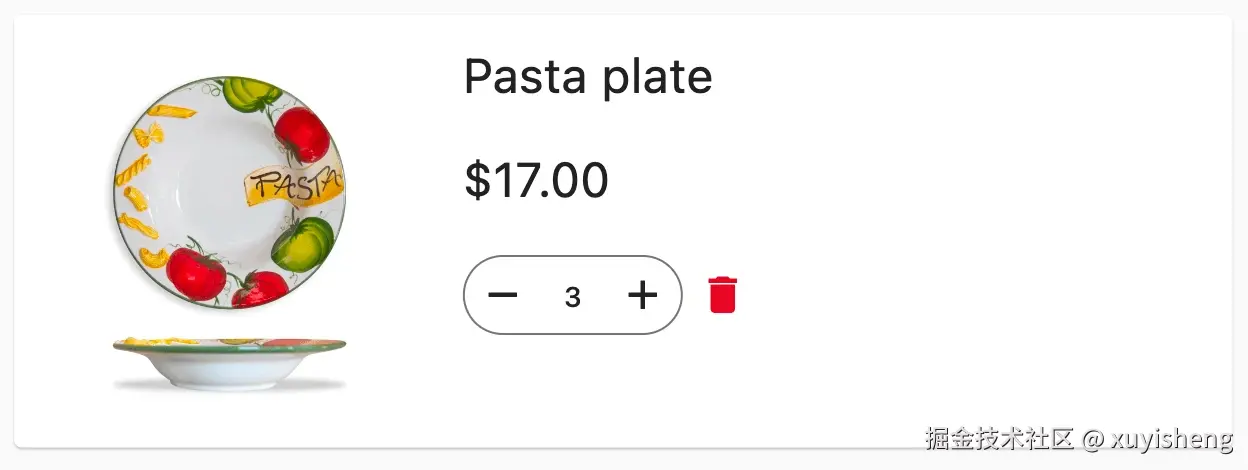Screen dimensions: 1248x470
Task: Decrease the Pasta plate quantity
Action: (503, 295)
